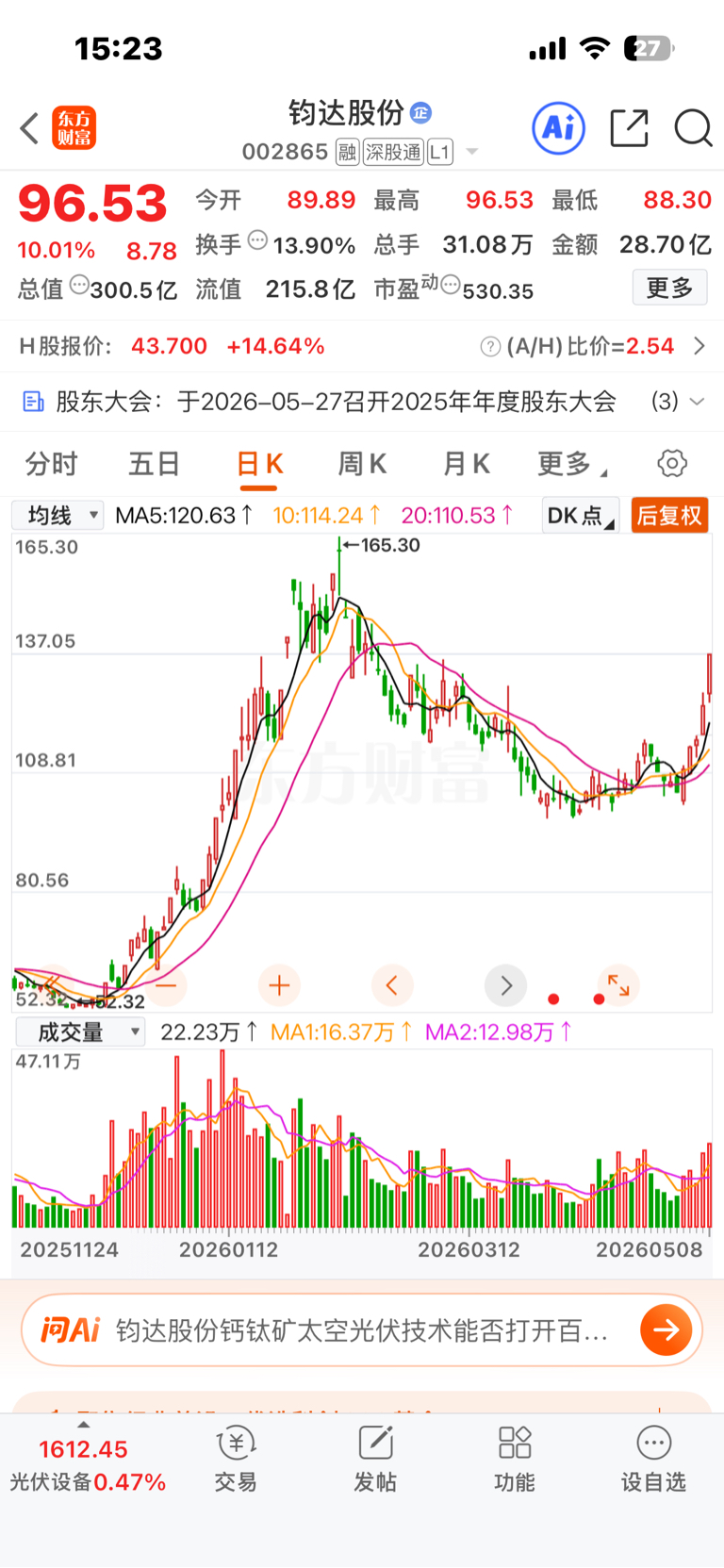Tap the 问Ai orange arrow button
The height and width of the screenshot is (1568, 724).
666,1329
